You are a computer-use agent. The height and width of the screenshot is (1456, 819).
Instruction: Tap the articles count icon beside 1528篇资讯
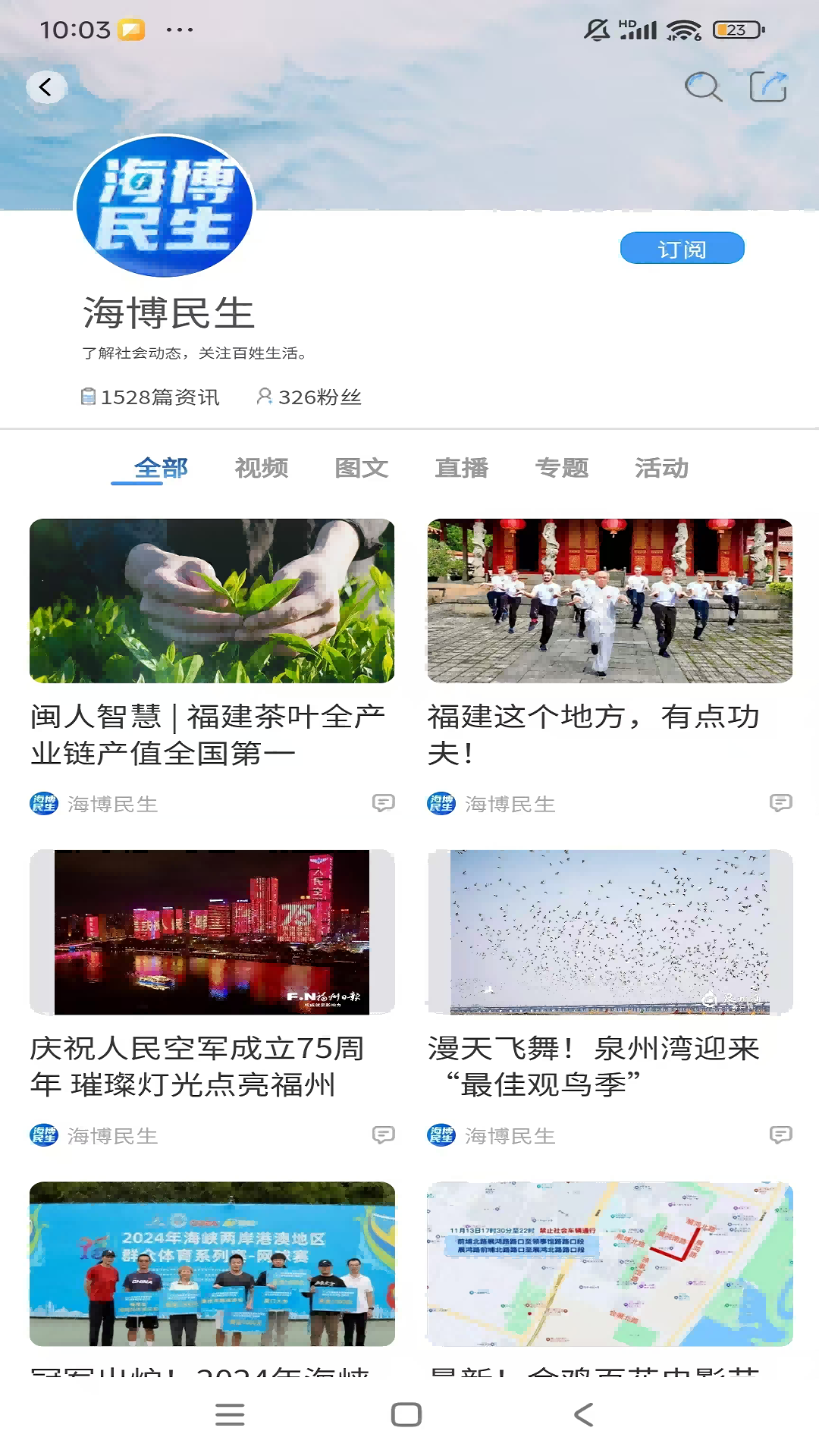click(x=86, y=396)
